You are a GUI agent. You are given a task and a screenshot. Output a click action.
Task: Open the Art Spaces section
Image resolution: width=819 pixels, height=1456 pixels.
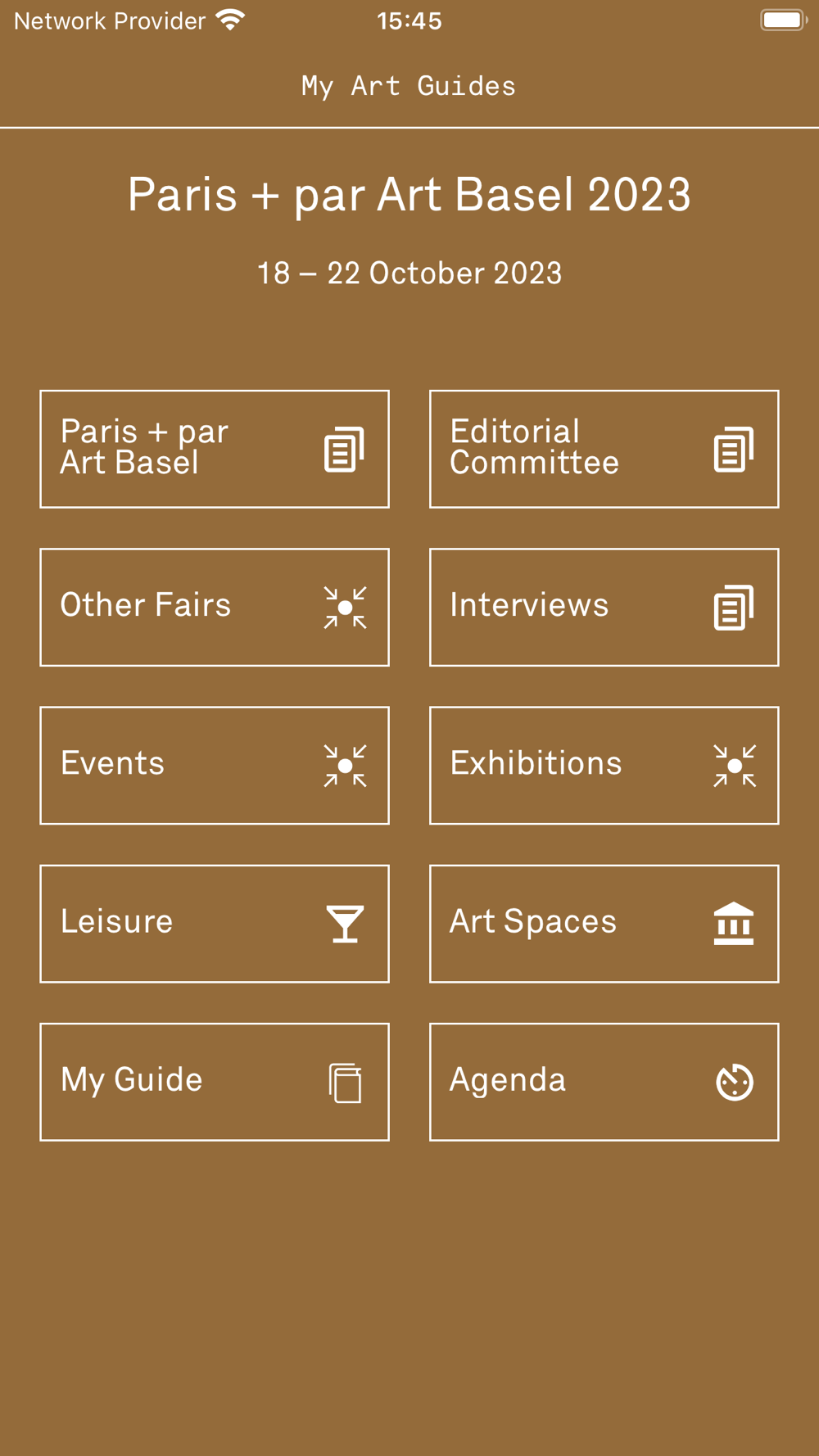[604, 923]
